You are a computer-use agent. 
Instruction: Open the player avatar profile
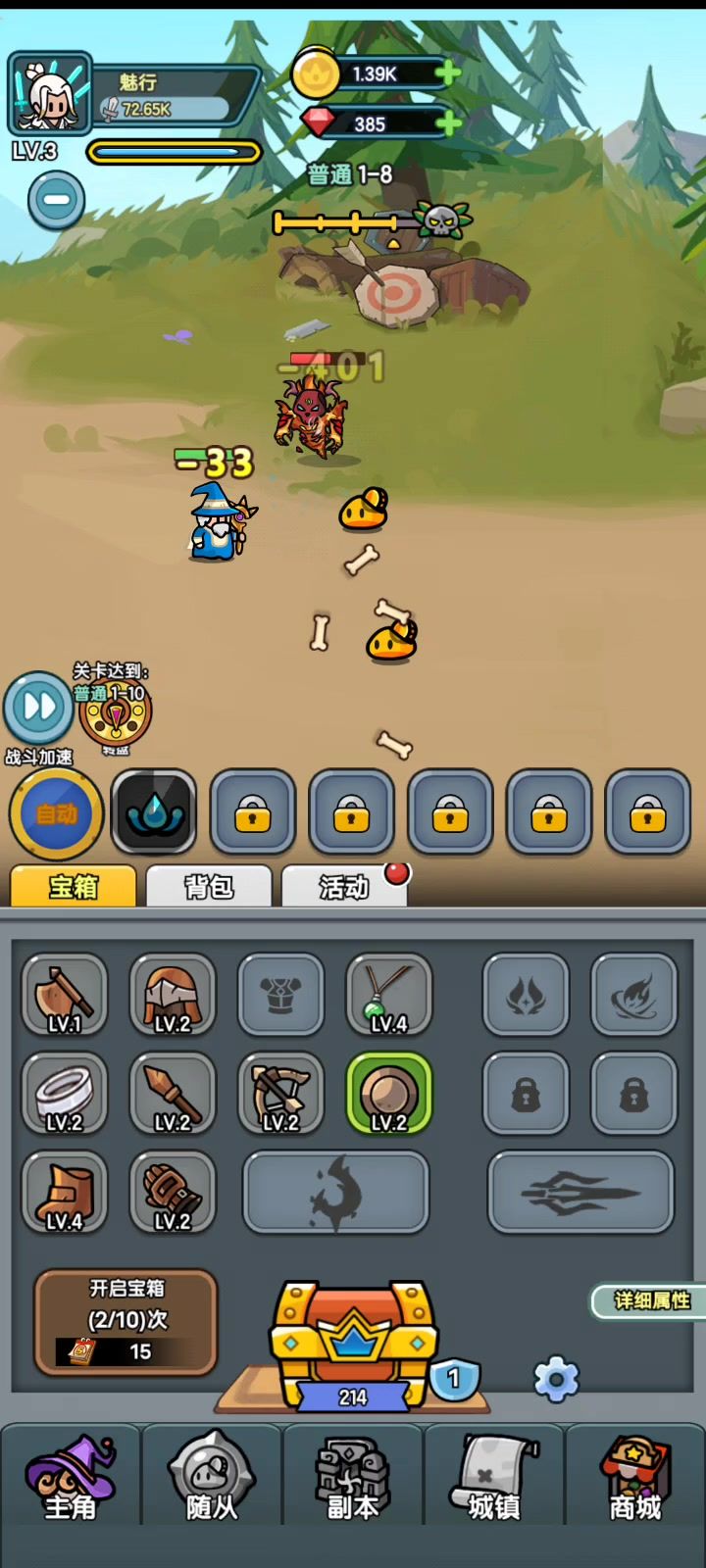coord(49,94)
